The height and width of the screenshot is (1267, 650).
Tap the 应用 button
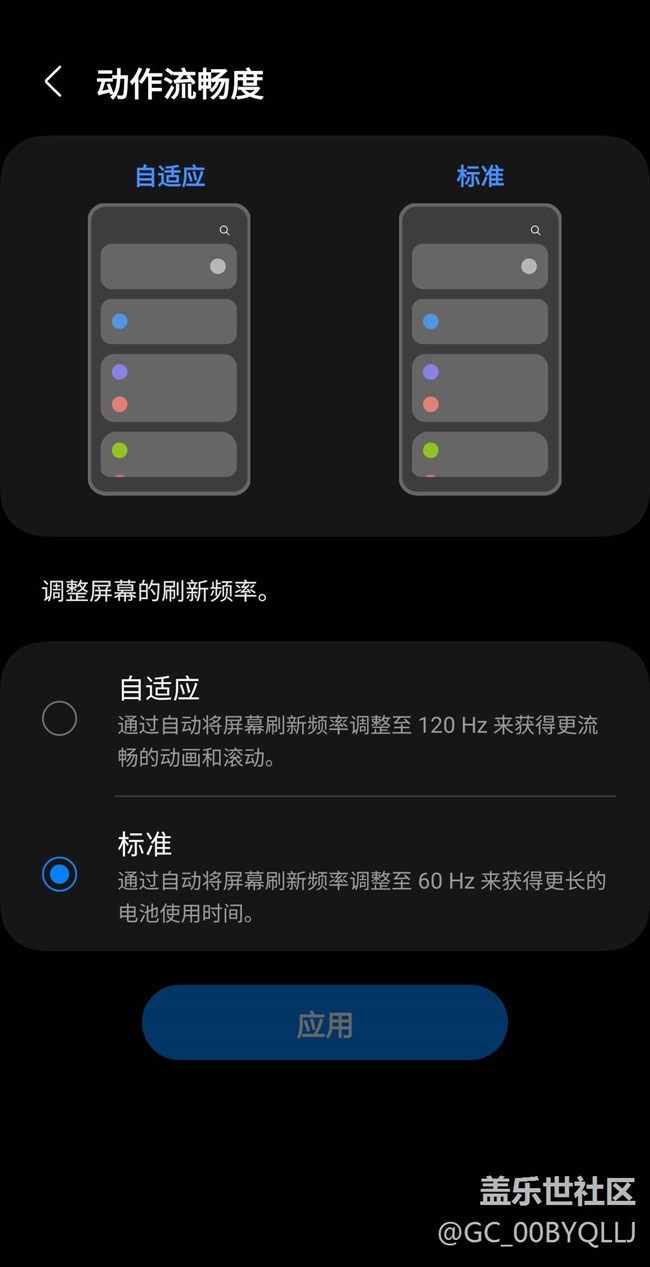[324, 1023]
